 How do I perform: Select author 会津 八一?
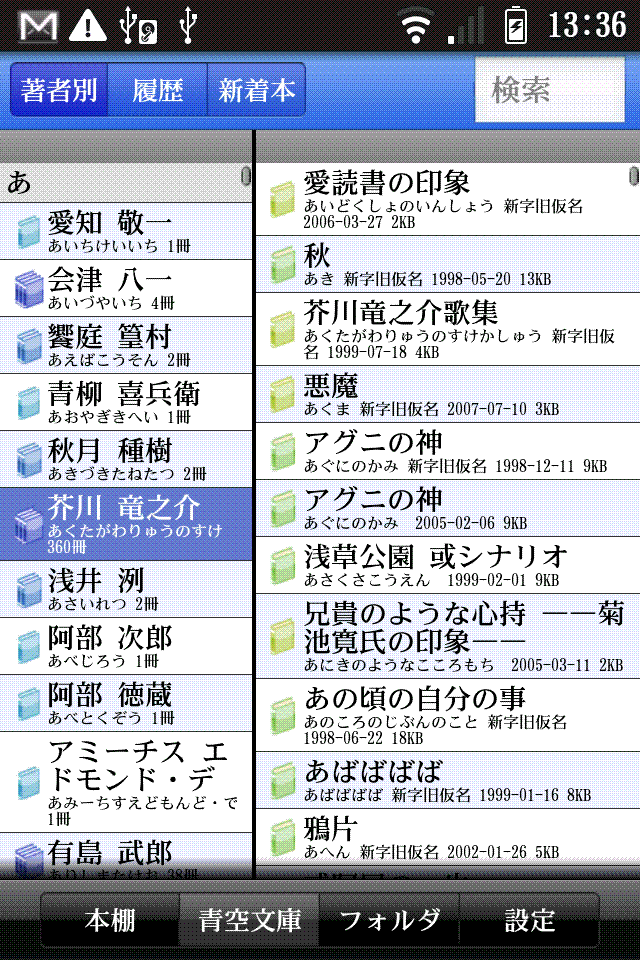click(125, 288)
